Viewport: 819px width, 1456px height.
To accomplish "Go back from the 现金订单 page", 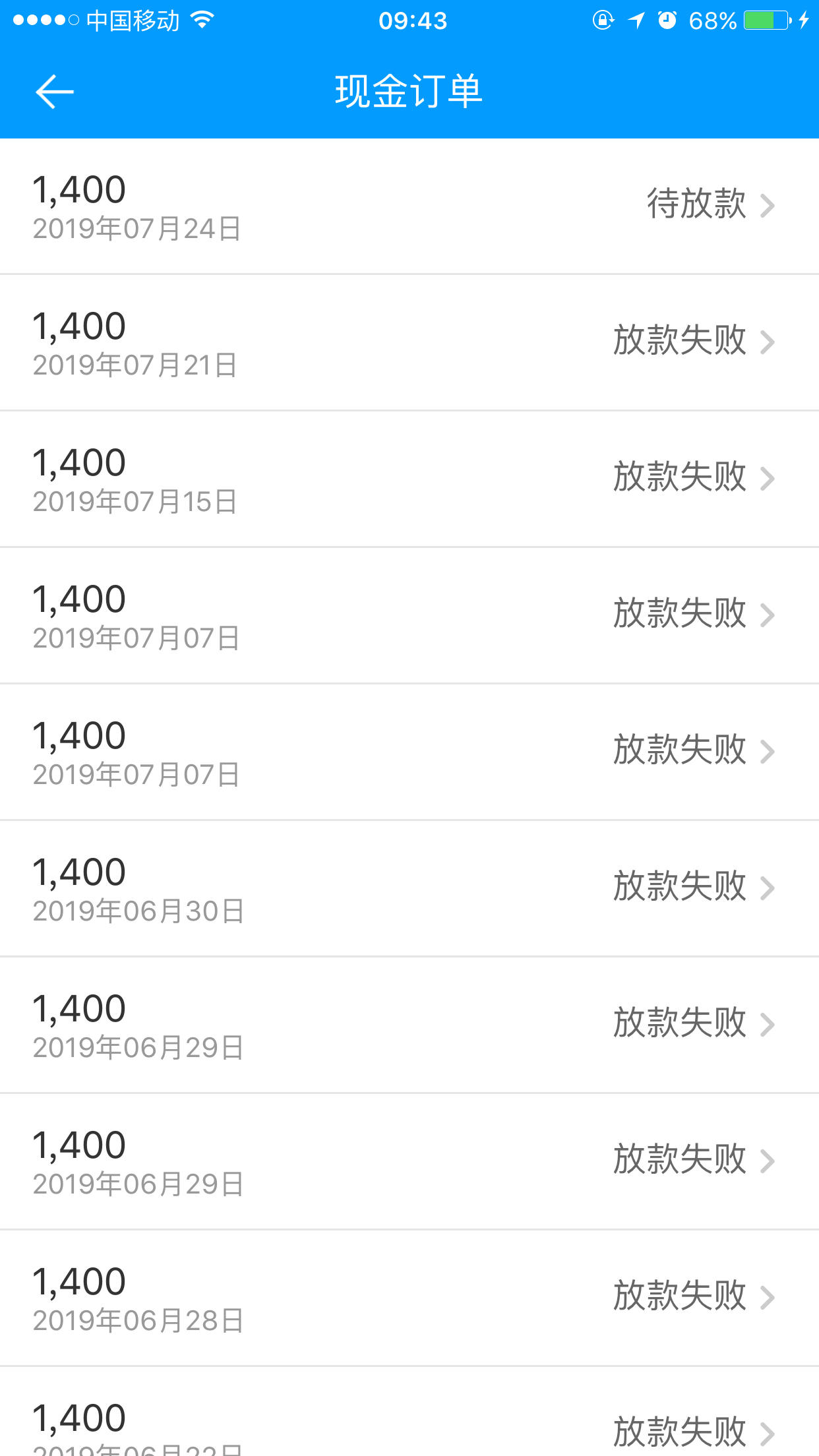I will click(x=55, y=91).
